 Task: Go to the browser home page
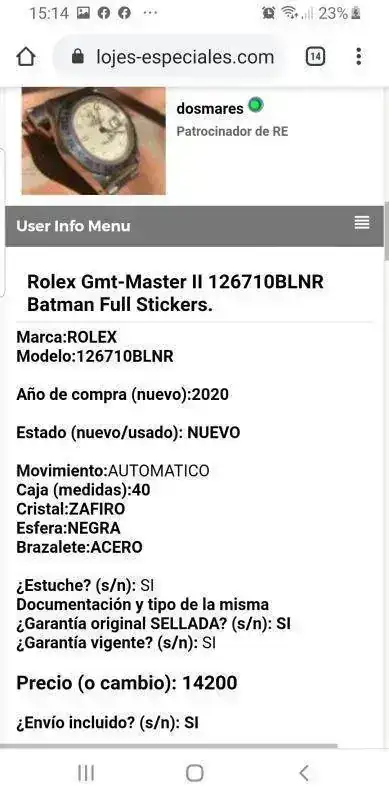[x=26, y=57]
